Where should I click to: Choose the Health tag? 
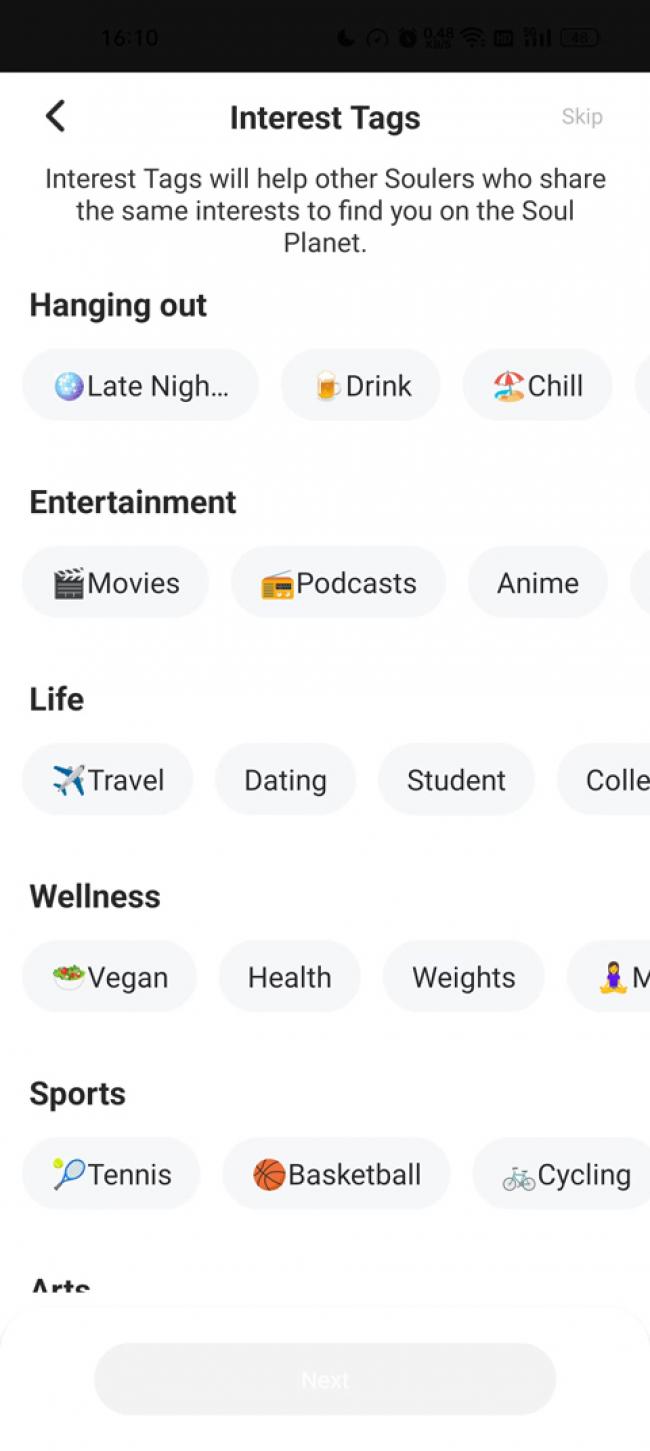click(289, 977)
